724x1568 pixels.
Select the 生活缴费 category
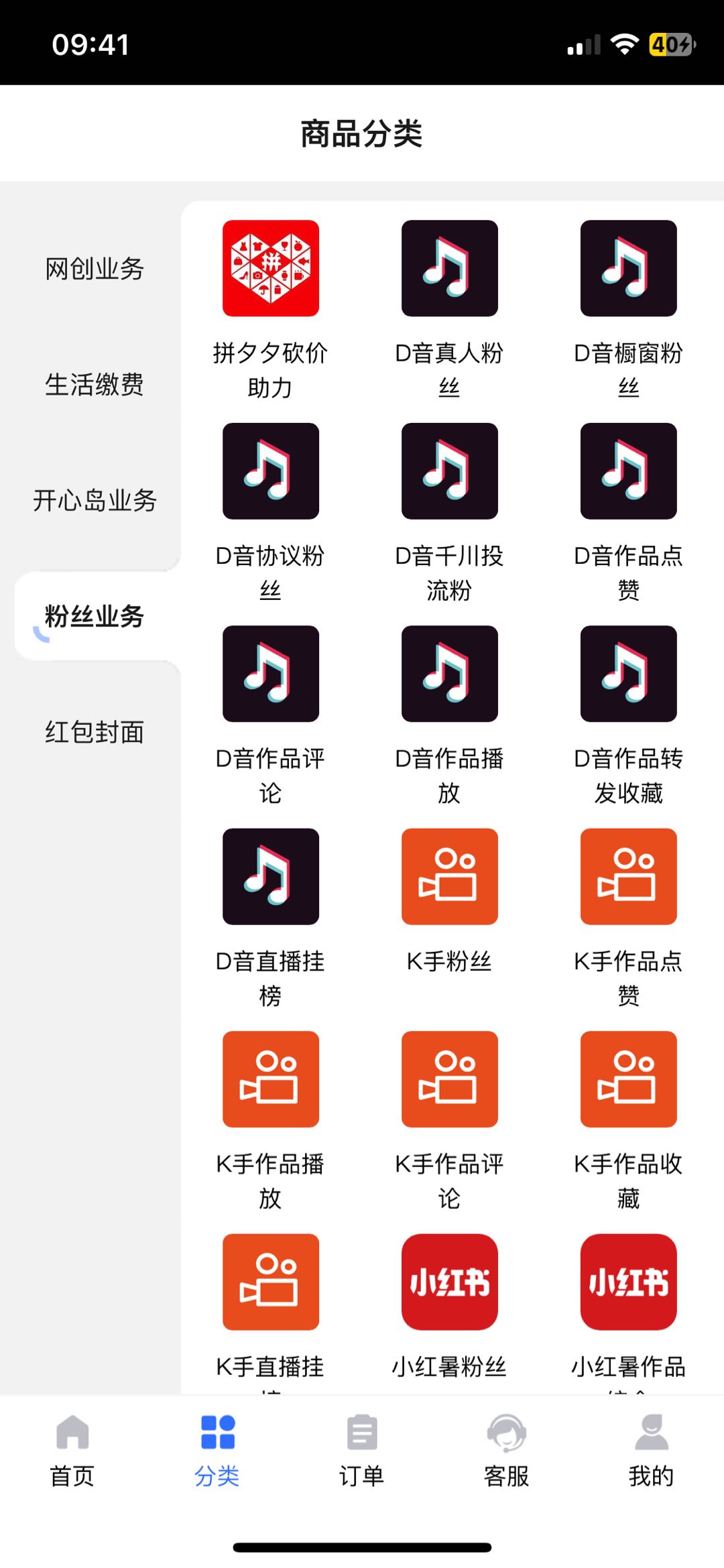[95, 385]
